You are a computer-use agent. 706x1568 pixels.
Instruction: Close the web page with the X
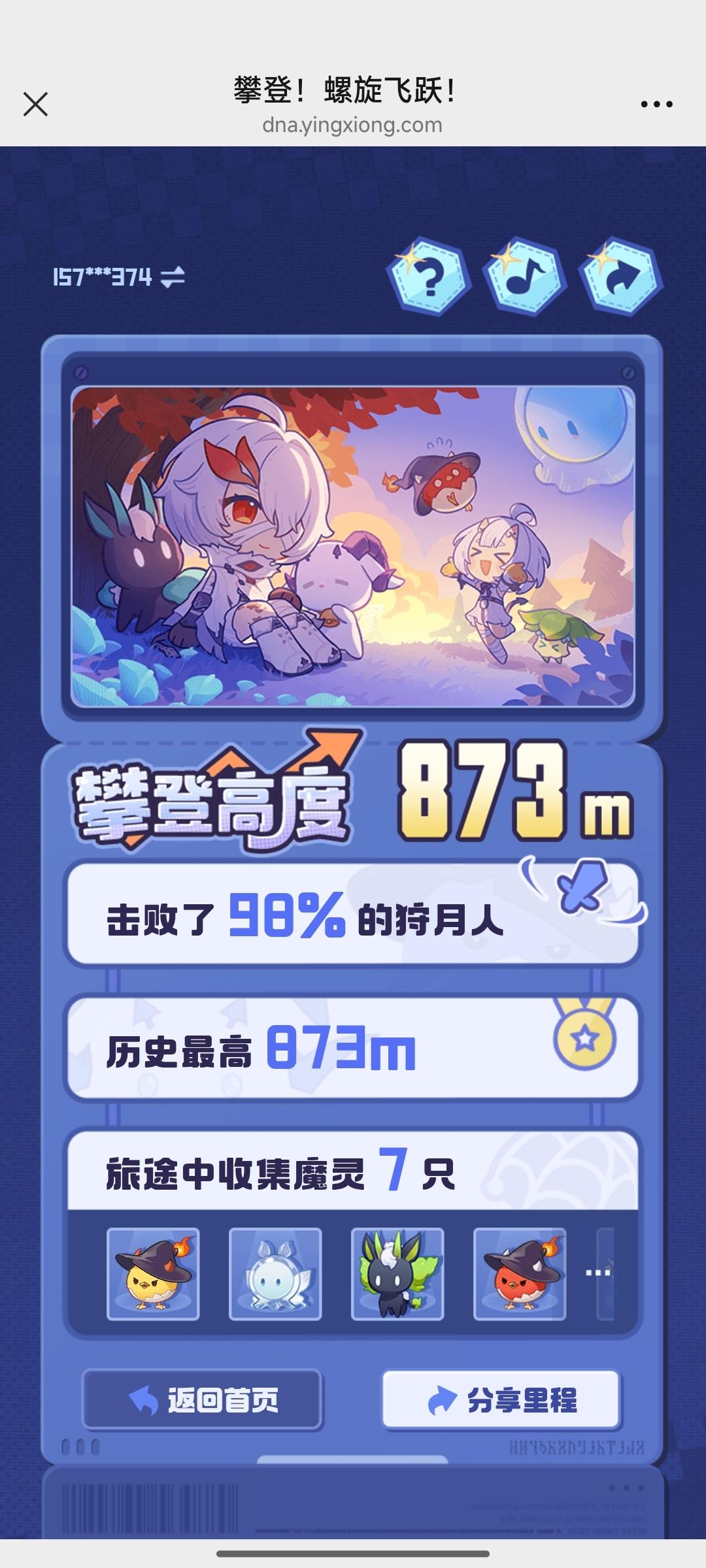coord(35,104)
